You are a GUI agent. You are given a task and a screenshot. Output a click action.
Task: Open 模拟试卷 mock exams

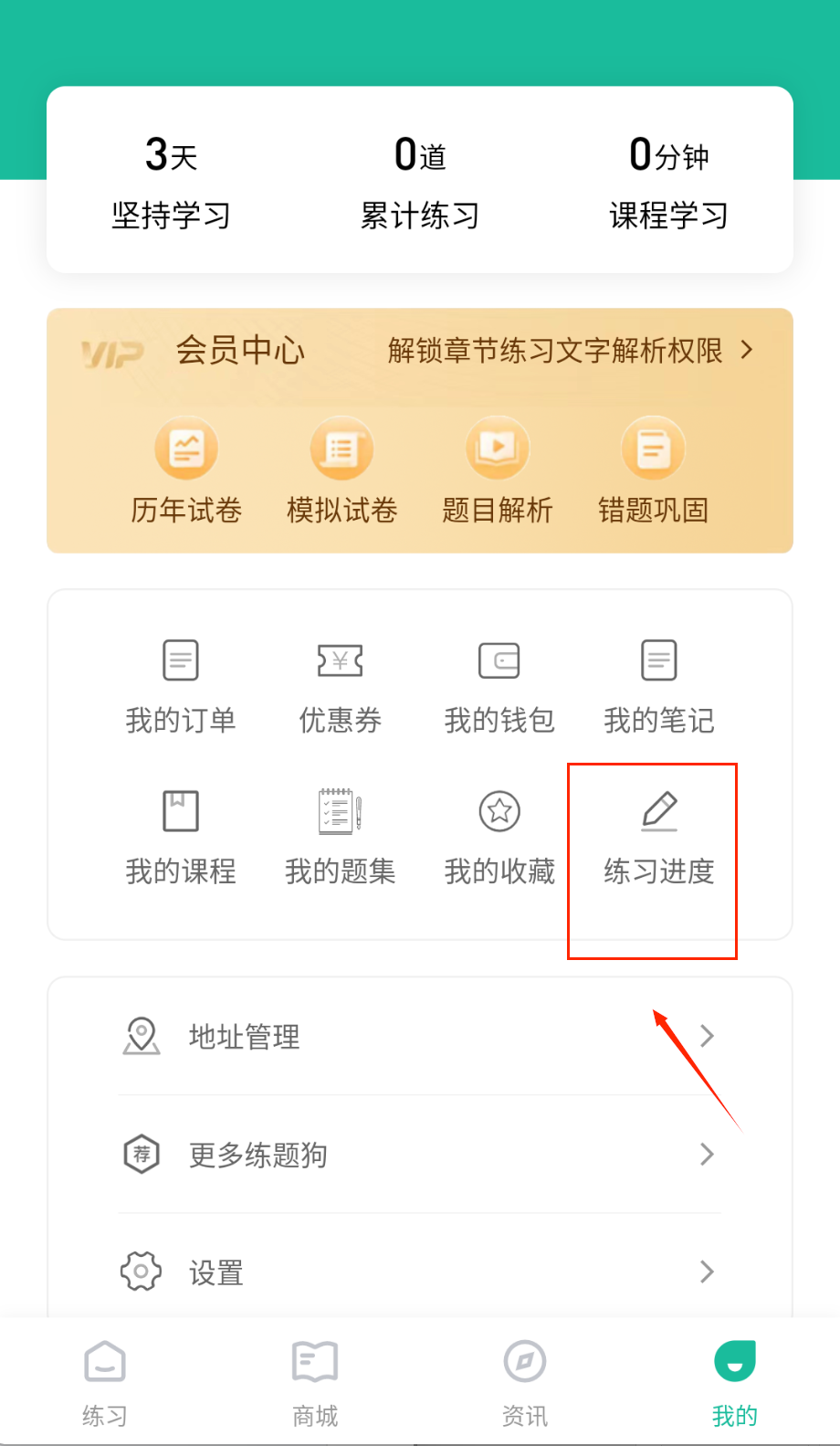point(341,472)
